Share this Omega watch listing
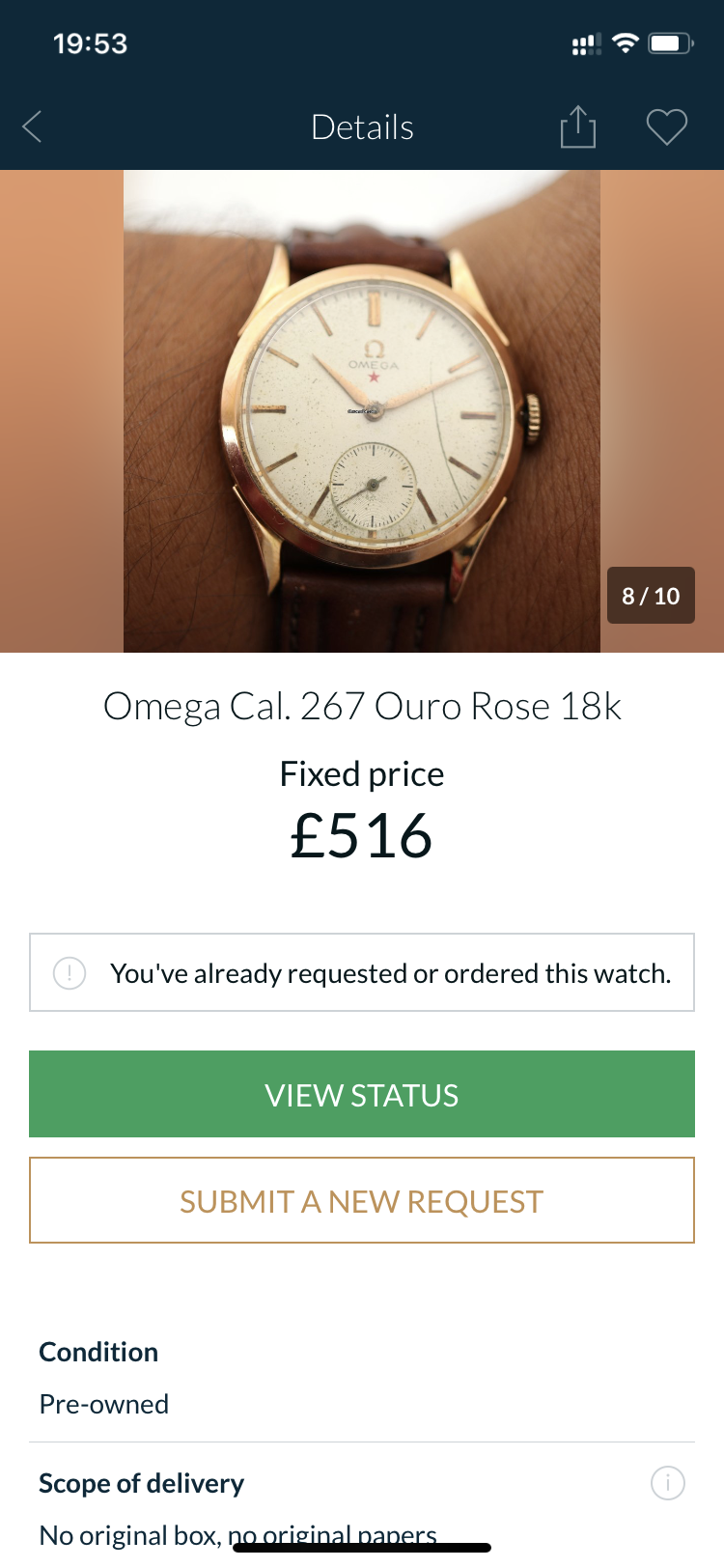 [577, 126]
